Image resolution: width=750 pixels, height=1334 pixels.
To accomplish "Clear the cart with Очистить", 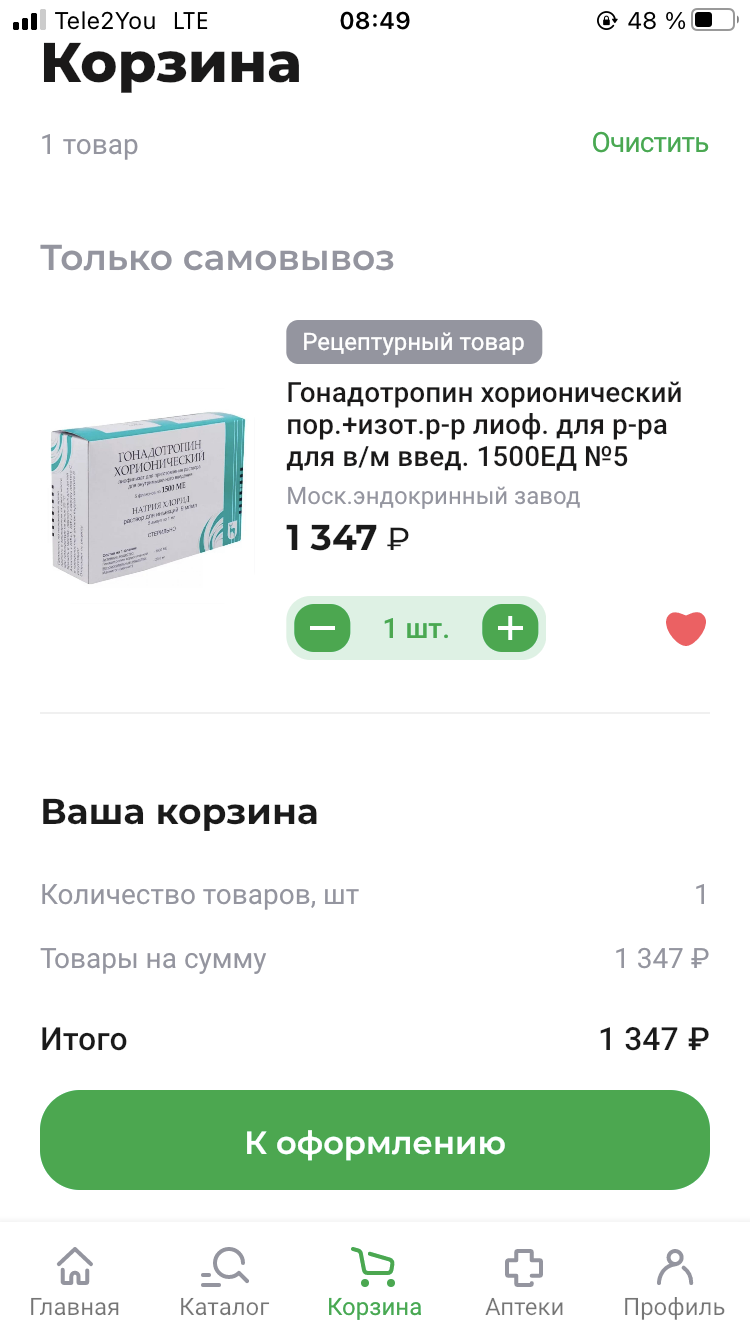I will tap(650, 143).
